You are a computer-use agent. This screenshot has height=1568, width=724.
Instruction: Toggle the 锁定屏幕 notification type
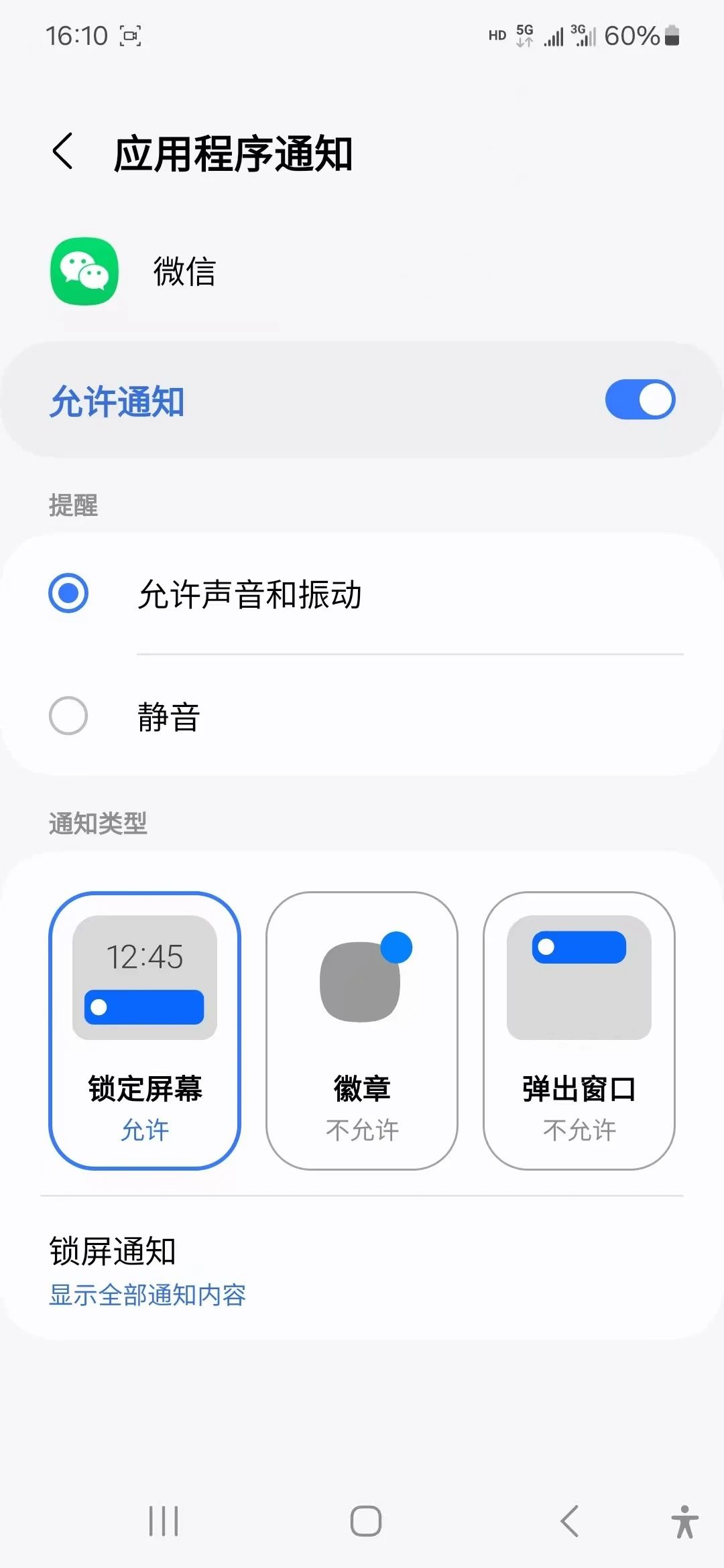point(145,1031)
